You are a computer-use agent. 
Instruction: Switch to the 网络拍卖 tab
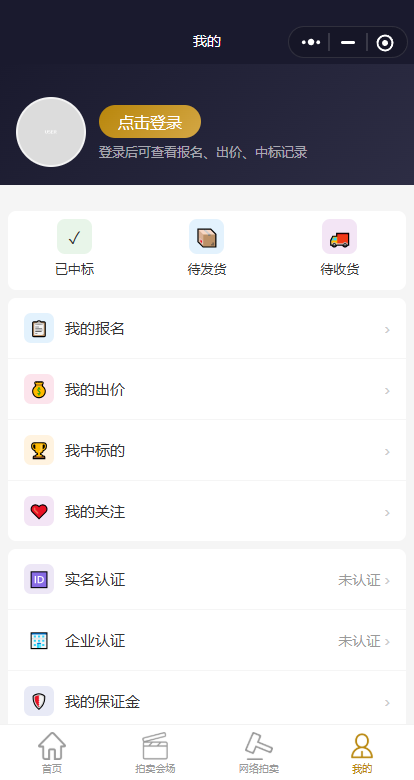pos(259,753)
